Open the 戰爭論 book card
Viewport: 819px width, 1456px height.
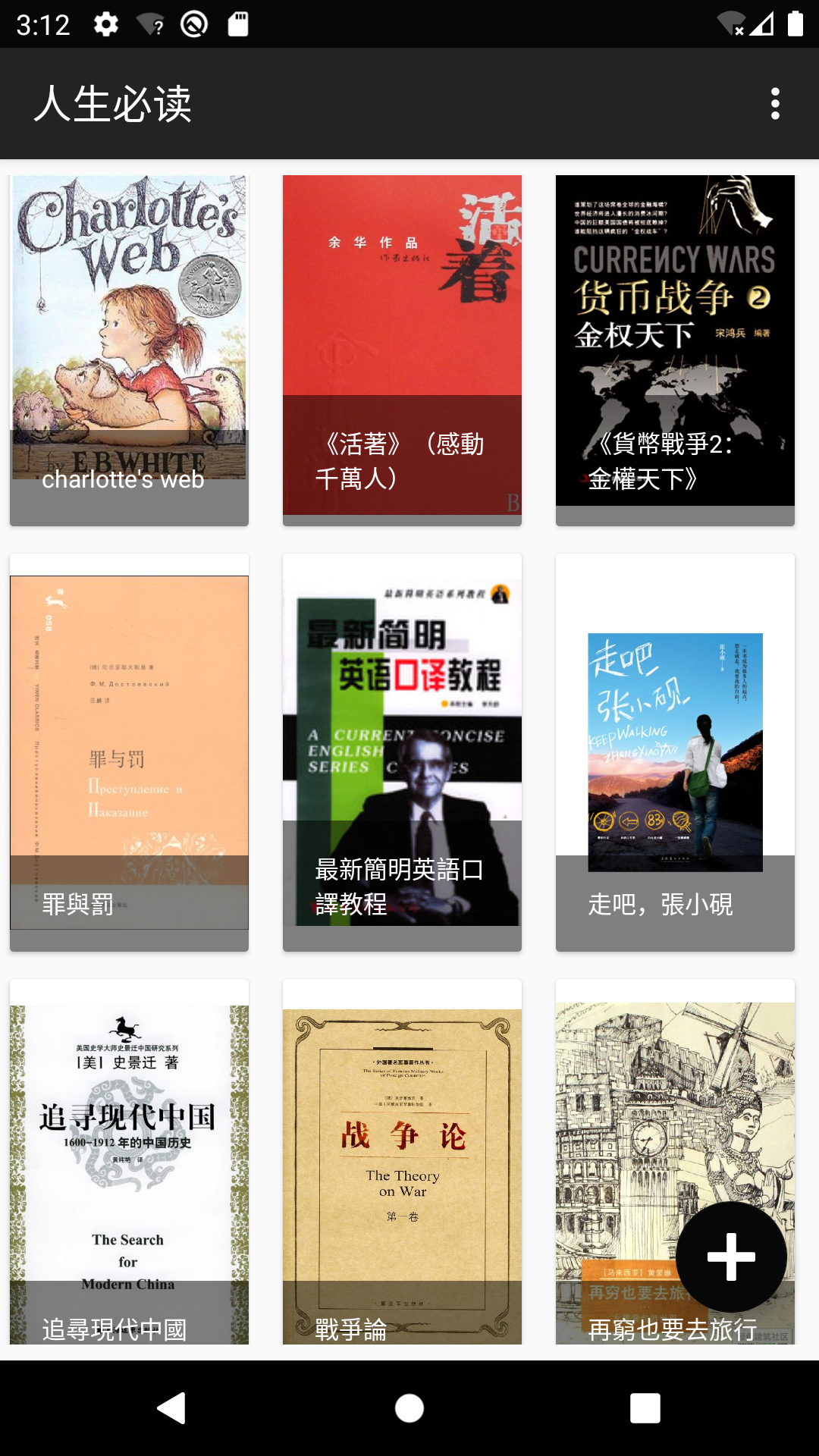tap(402, 1162)
